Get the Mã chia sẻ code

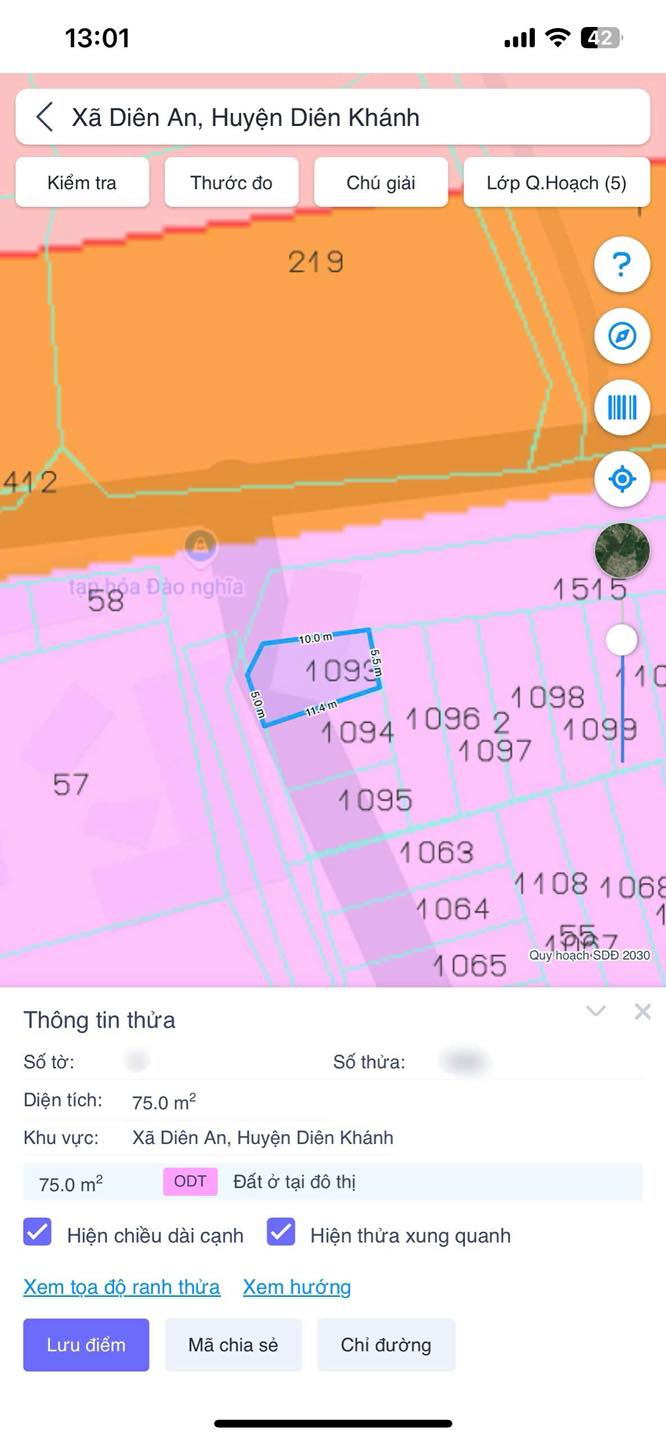point(233,1344)
